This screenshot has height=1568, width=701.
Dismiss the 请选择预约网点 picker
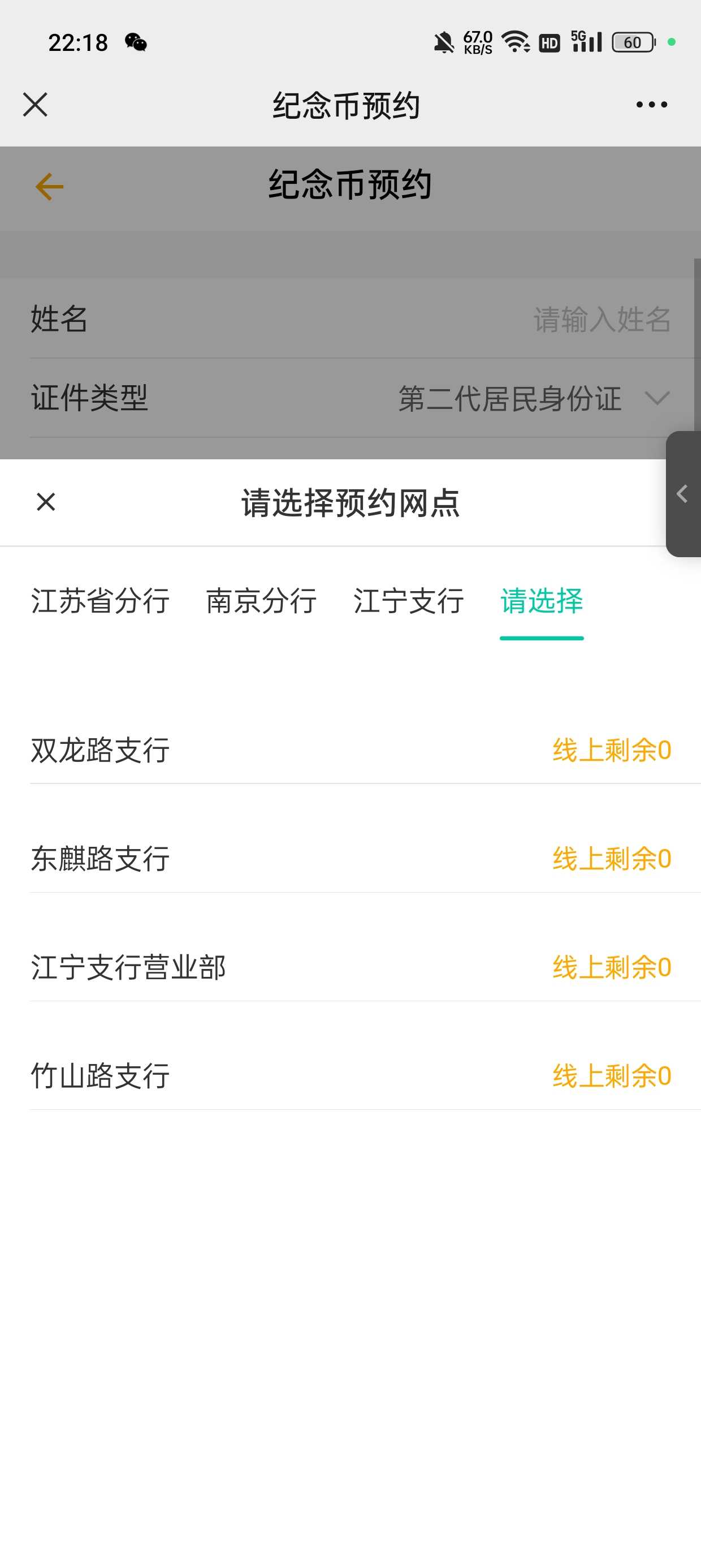point(46,502)
